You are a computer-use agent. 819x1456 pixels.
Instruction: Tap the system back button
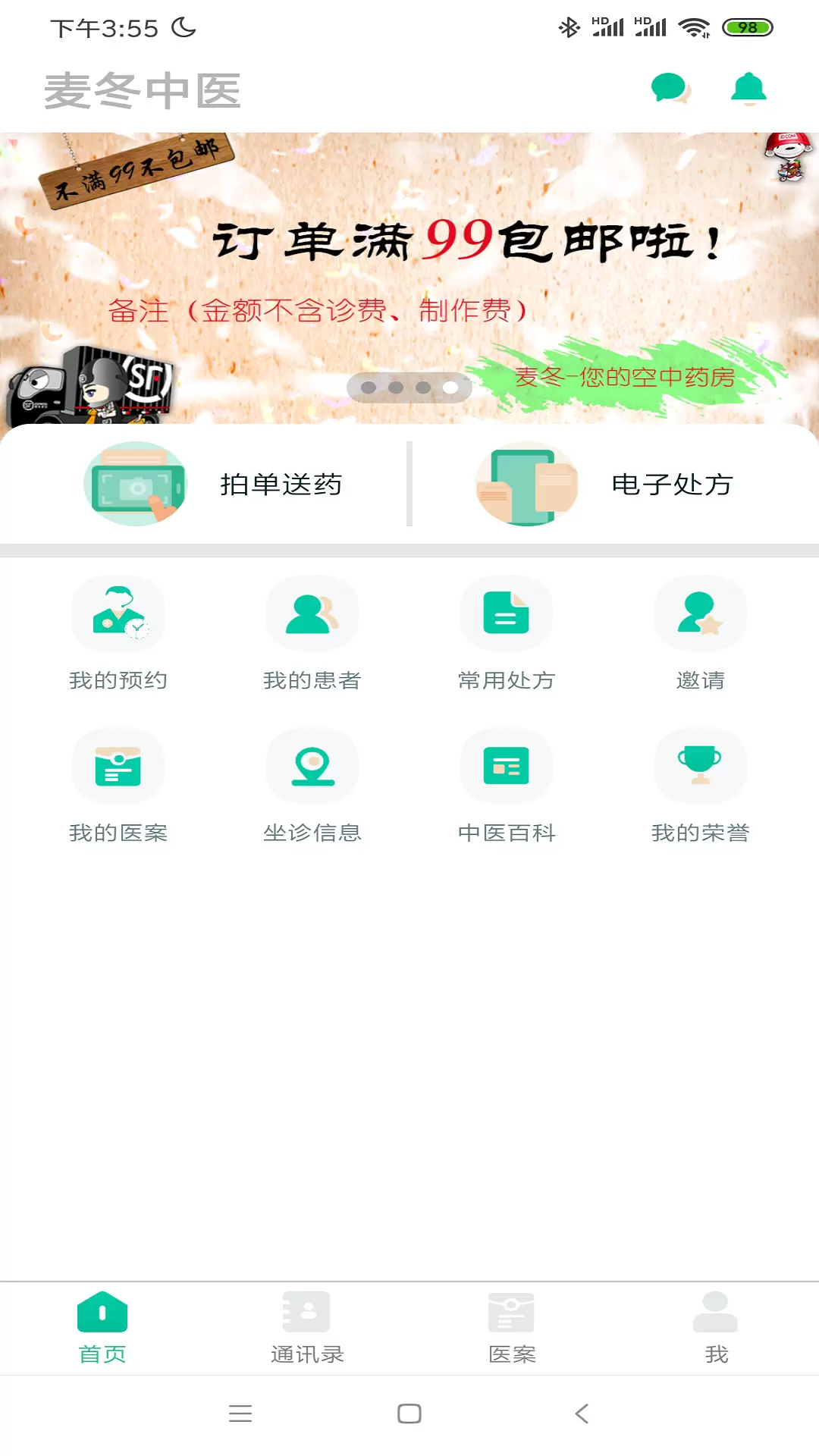[x=582, y=1414]
